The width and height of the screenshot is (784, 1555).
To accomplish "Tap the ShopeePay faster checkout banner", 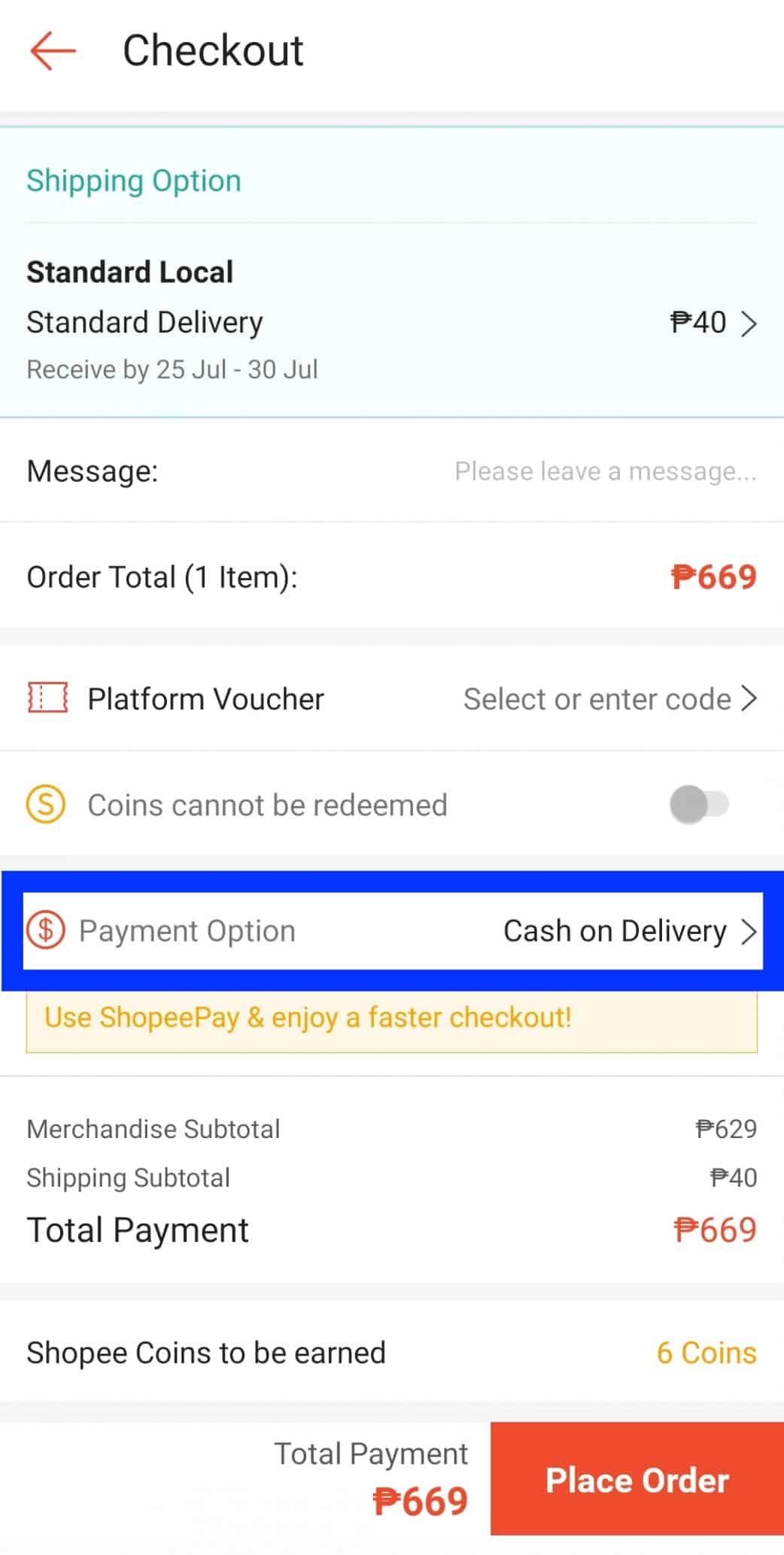I will click(x=391, y=1019).
